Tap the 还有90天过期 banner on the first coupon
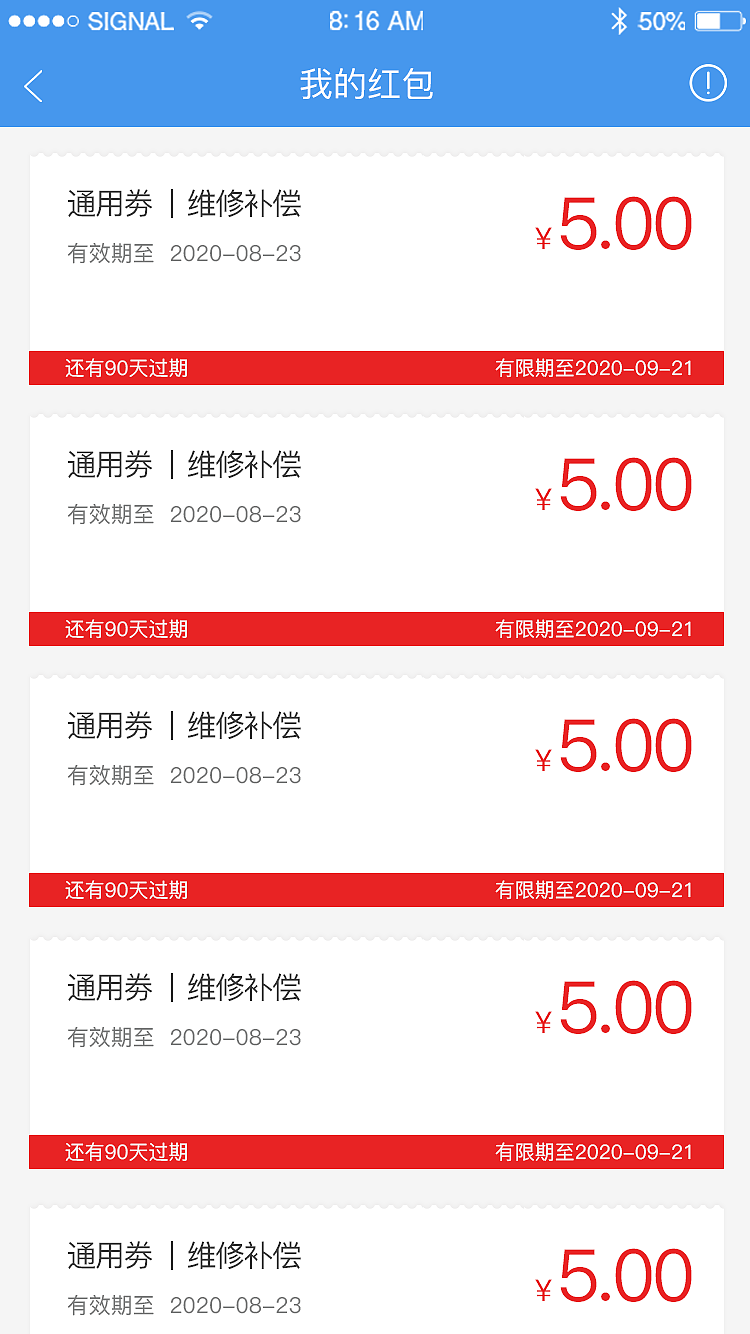 pyautogui.click(x=126, y=368)
